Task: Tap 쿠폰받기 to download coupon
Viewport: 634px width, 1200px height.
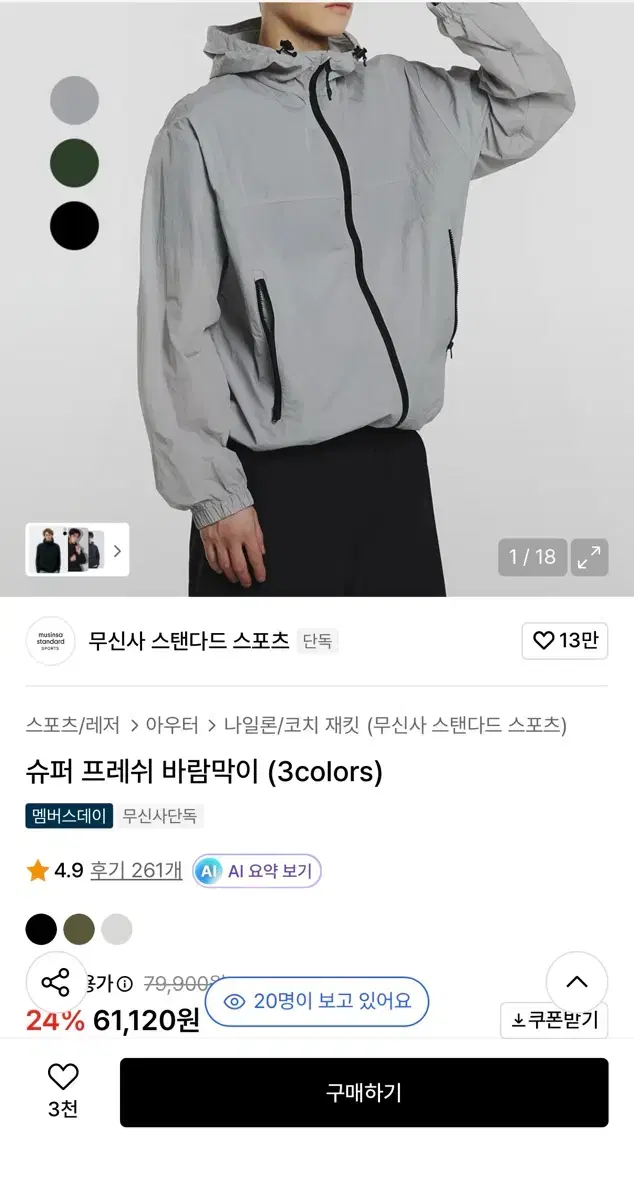Action: [554, 1020]
